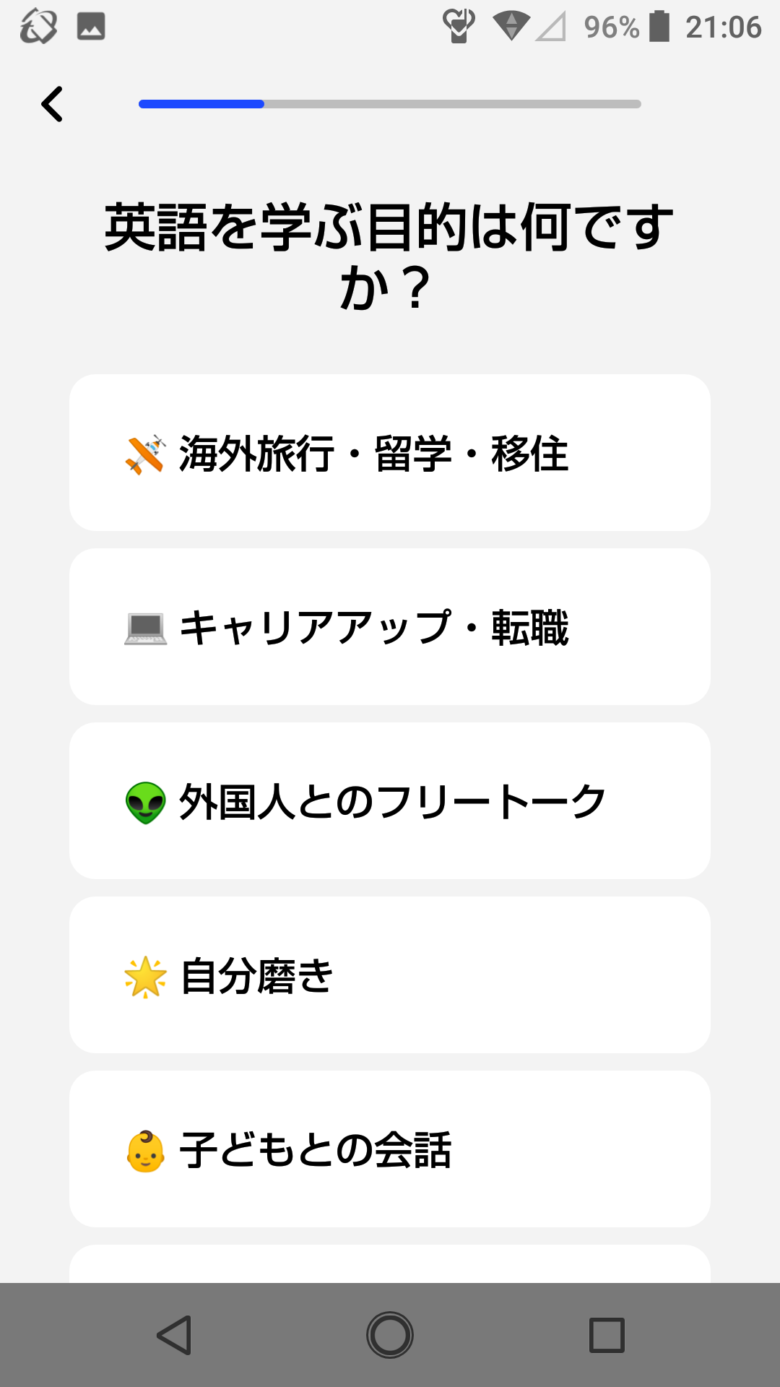
Task: Choose 子どもとの会話 as purpose
Action: (x=390, y=1149)
